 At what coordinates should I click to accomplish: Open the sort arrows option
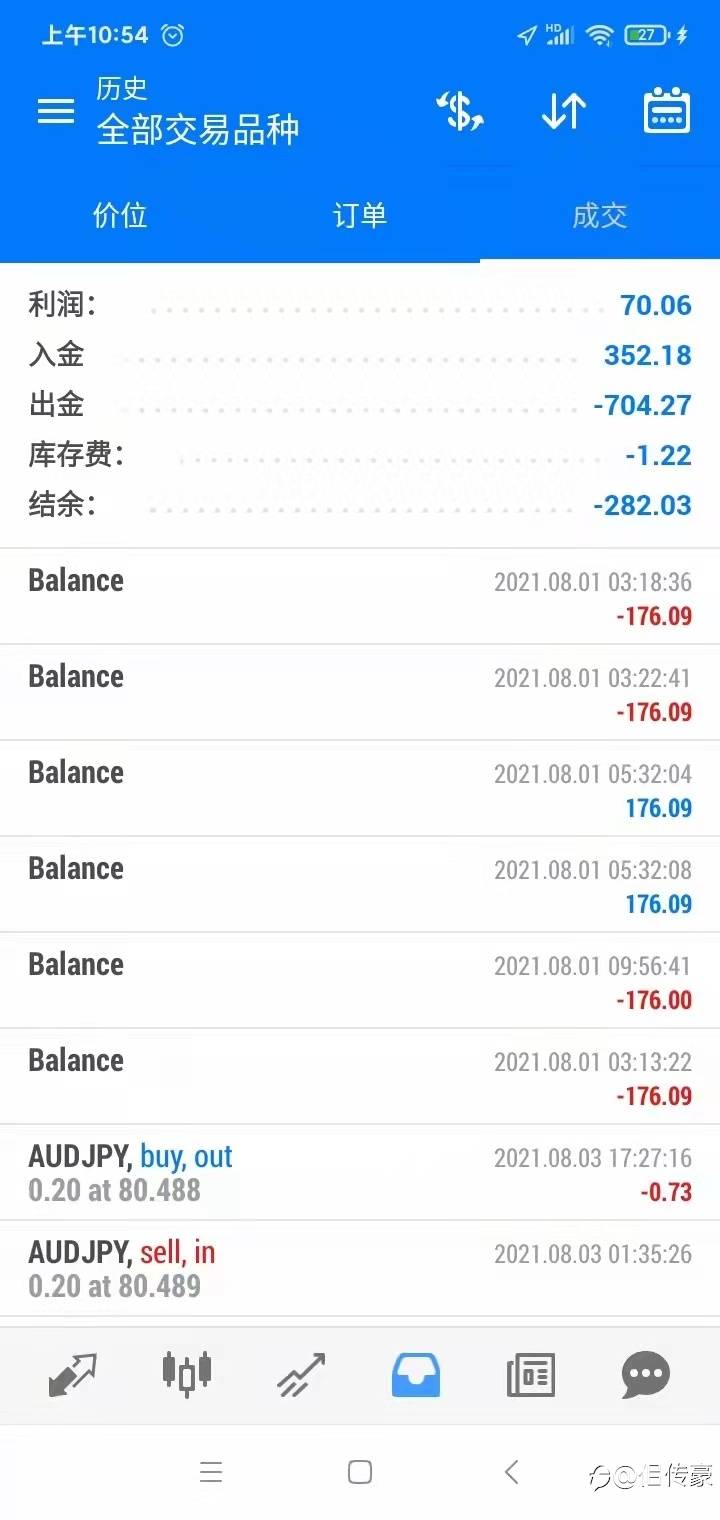(564, 111)
